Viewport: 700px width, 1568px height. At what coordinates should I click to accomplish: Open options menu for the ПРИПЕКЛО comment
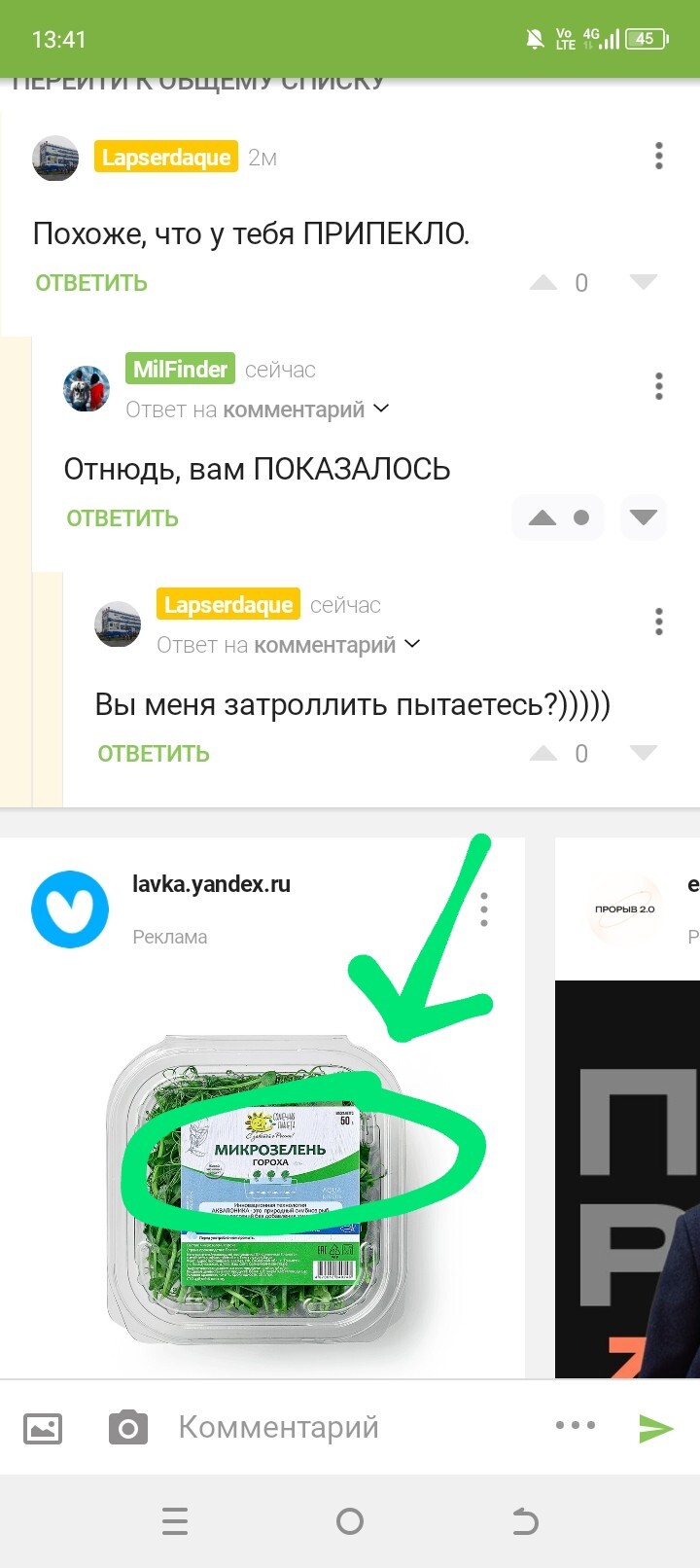[x=658, y=156]
